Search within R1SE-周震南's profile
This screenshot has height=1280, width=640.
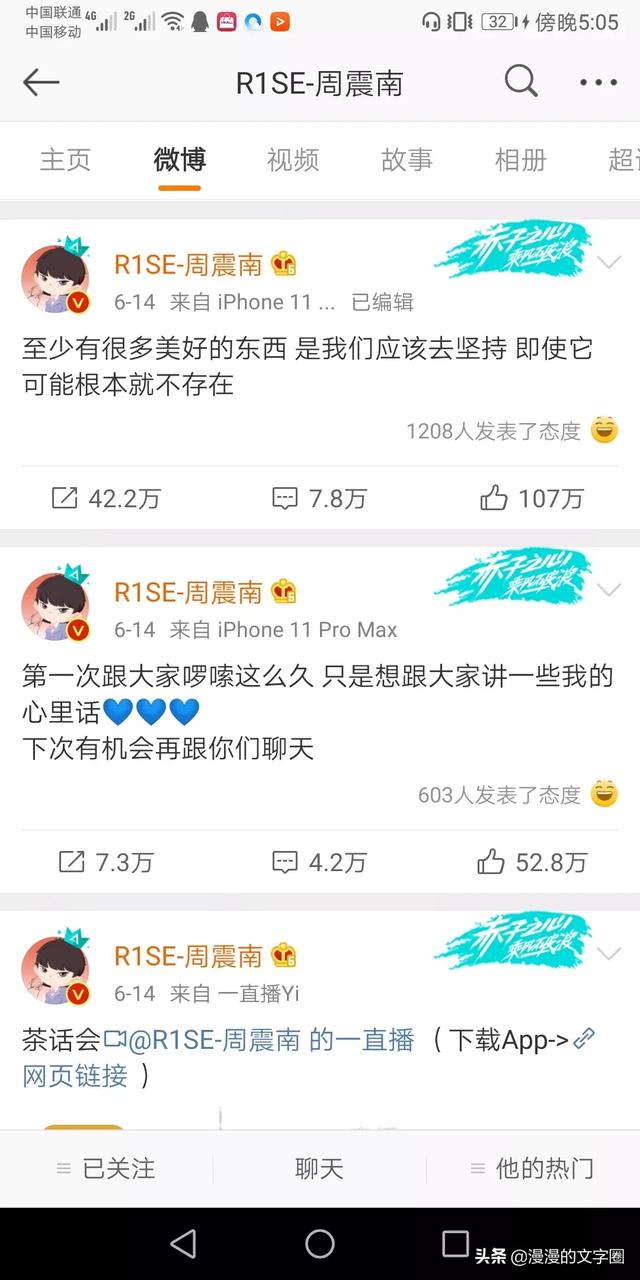[521, 82]
